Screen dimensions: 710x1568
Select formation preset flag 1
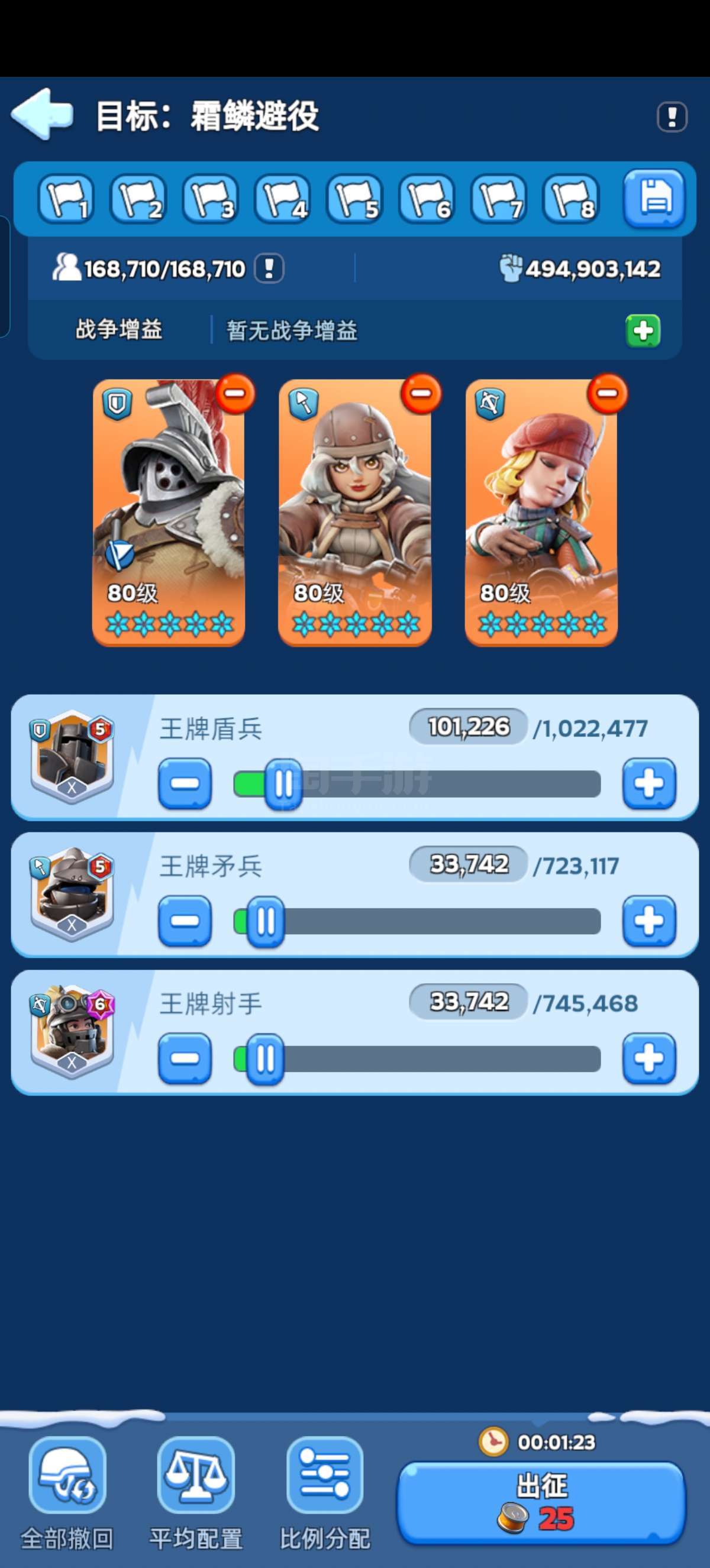click(x=66, y=199)
